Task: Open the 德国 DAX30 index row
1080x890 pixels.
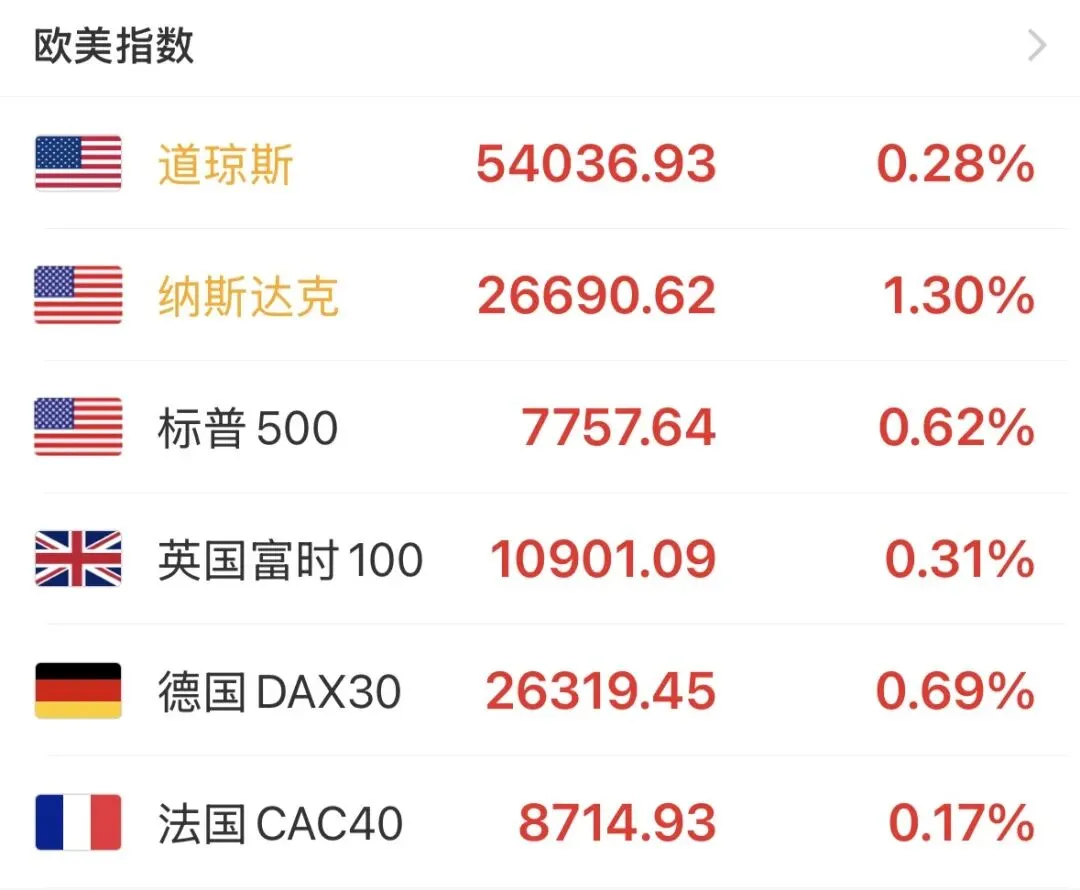Action: tap(540, 690)
